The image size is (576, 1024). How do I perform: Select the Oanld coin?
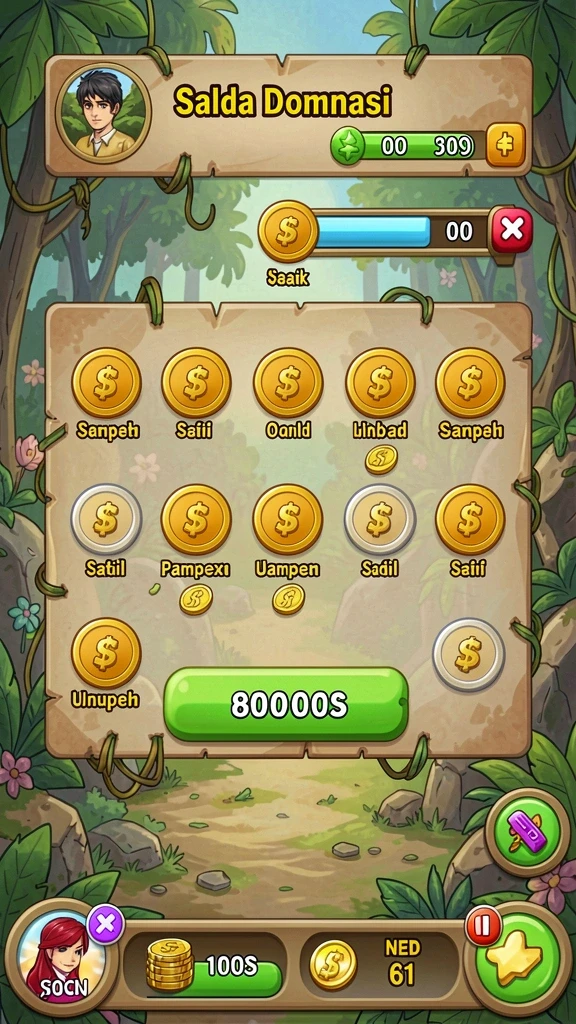click(288, 383)
